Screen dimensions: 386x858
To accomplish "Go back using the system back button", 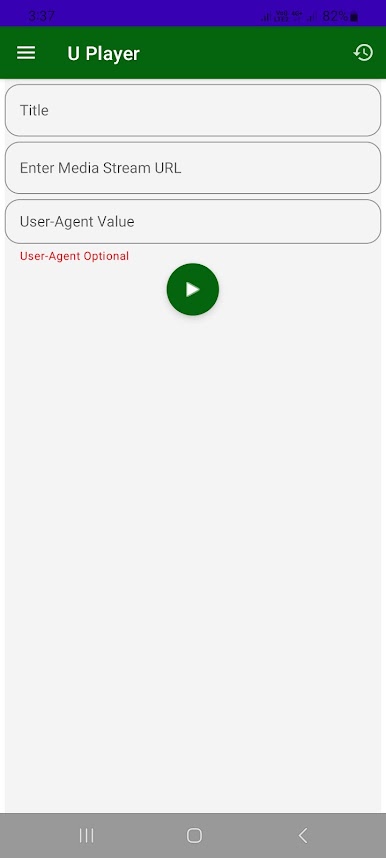I will tap(303, 836).
